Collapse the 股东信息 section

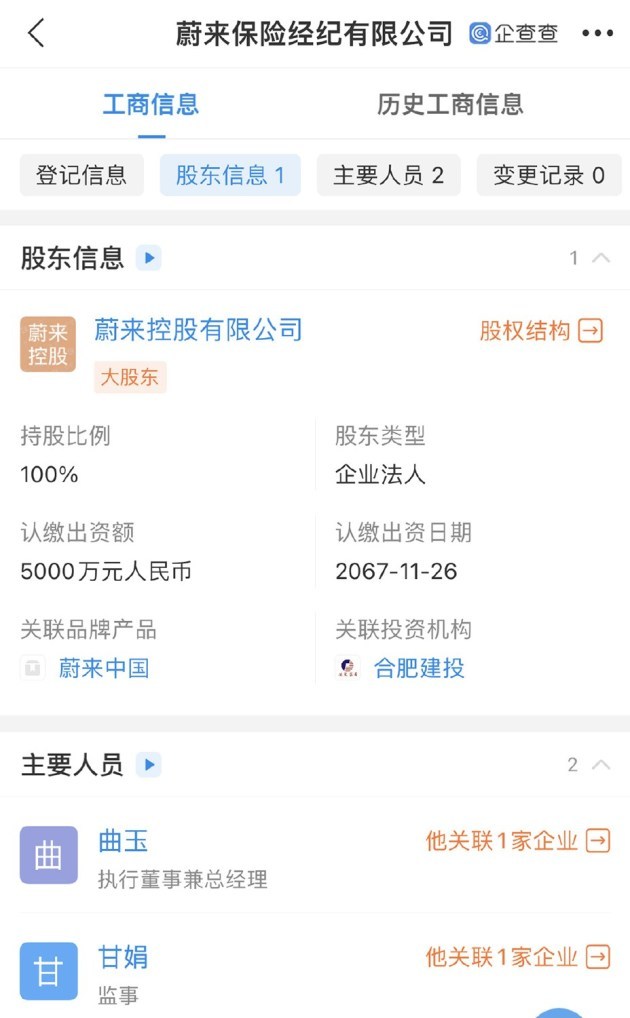pos(601,258)
